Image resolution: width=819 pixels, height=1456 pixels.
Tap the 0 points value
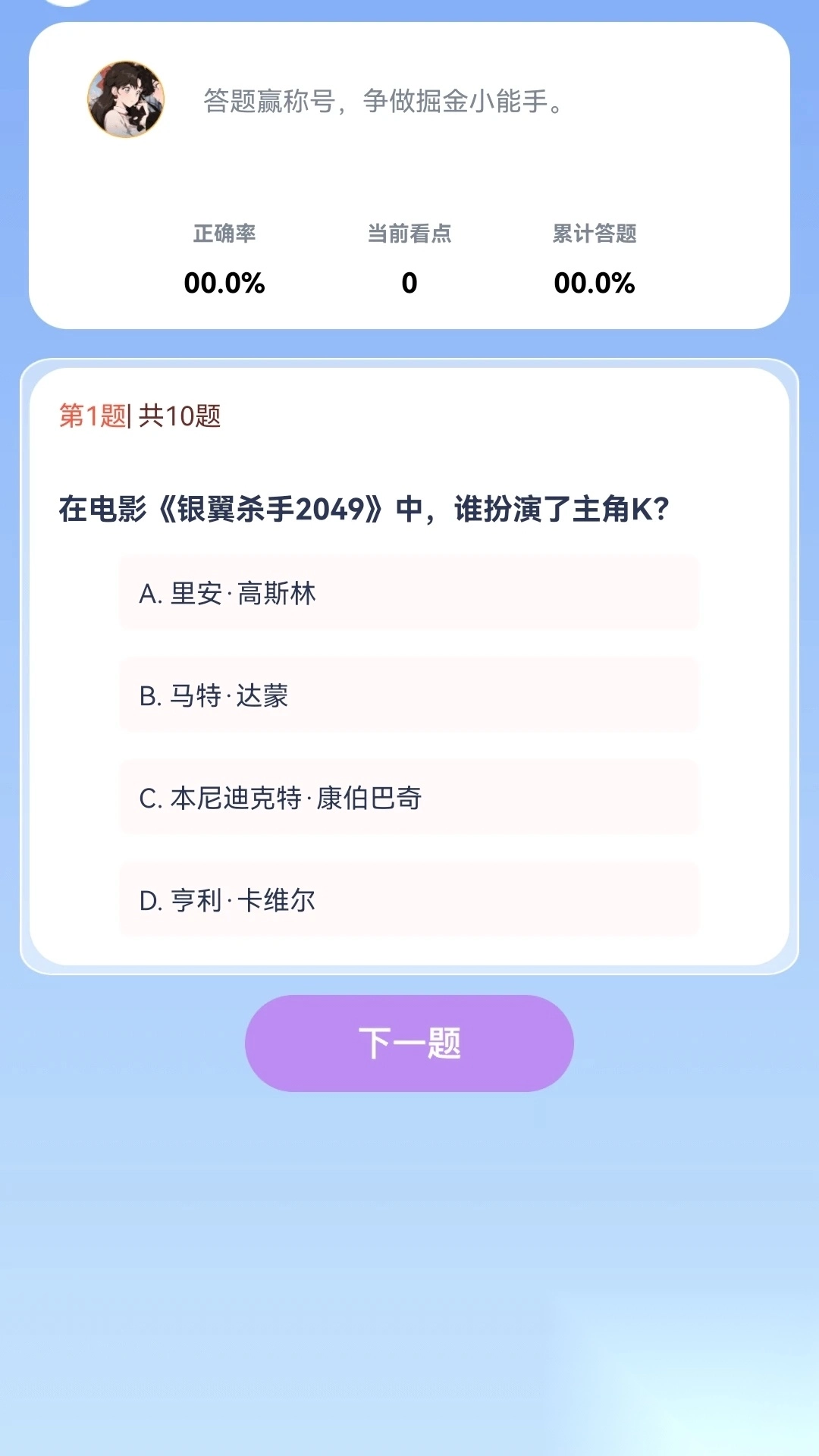click(x=409, y=284)
